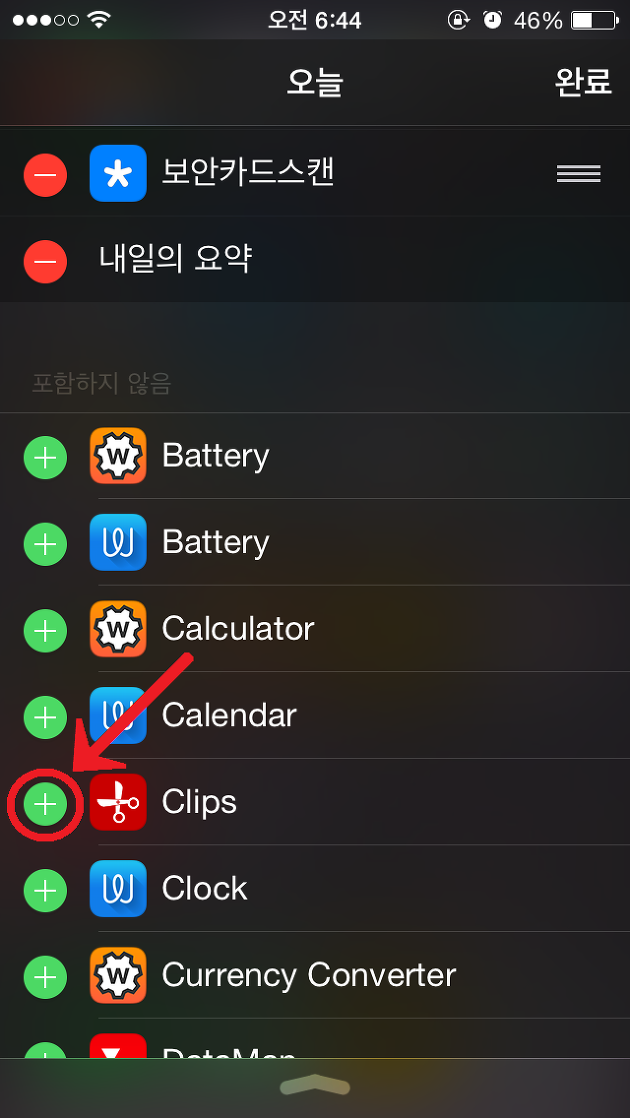
Task: Tap the bottom grabber handle
Action: 315,1086
